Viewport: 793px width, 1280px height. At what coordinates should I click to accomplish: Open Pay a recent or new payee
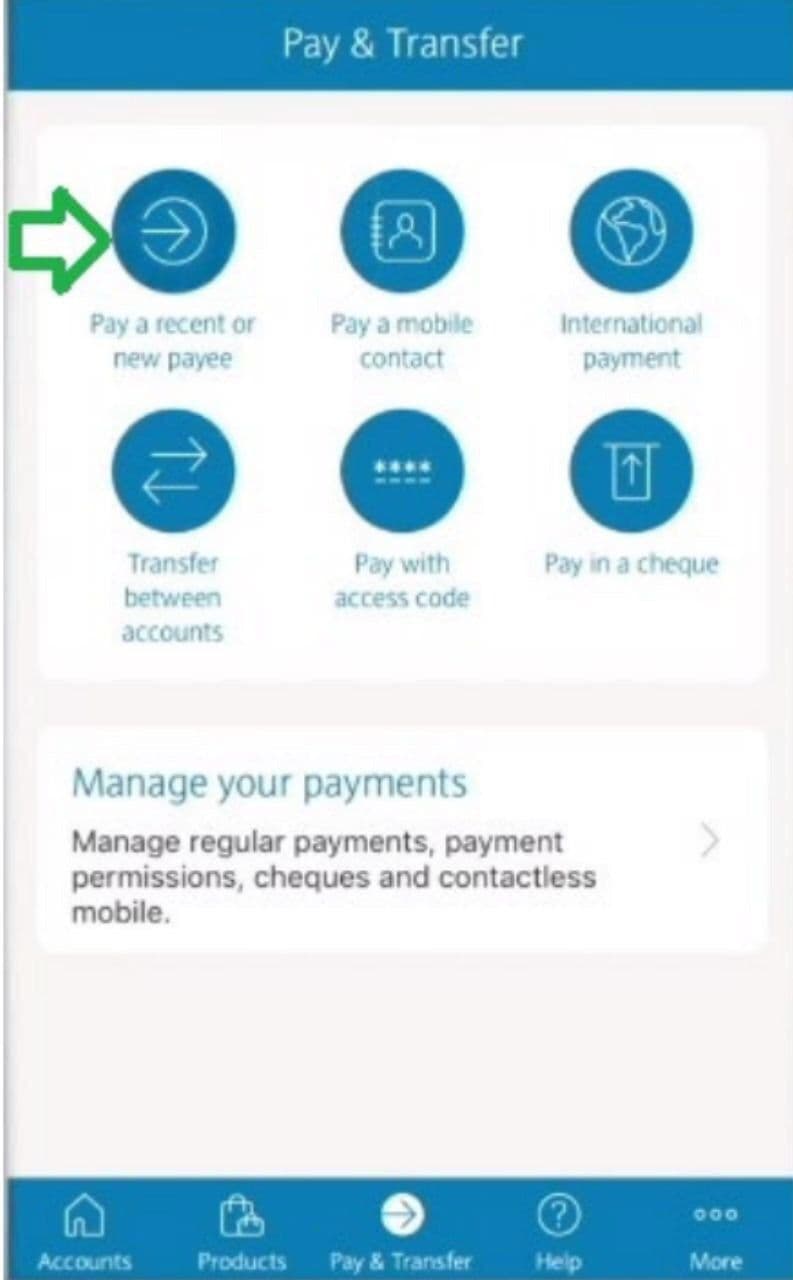click(x=173, y=232)
